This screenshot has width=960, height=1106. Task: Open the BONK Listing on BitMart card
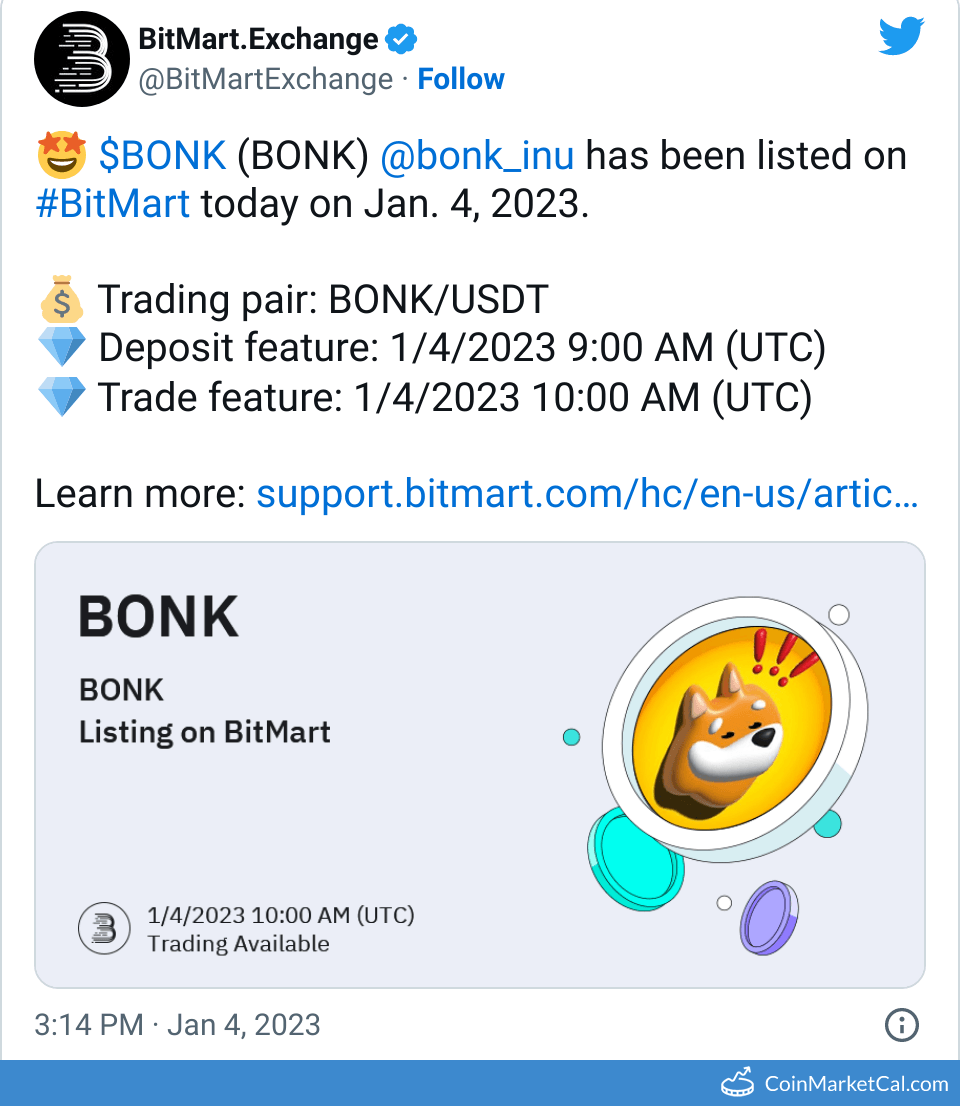(480, 765)
